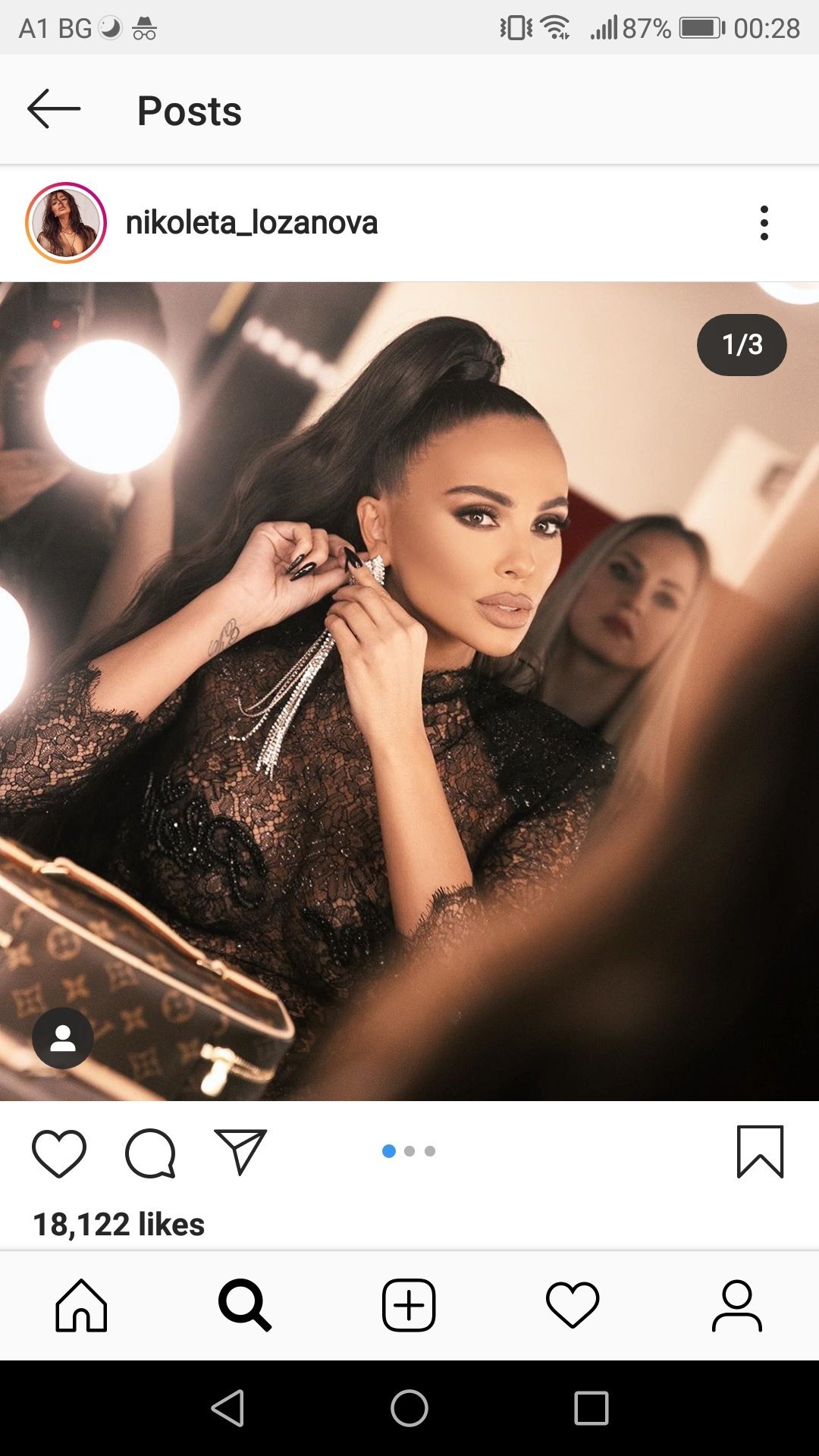Like nikoleta_lozanova's post

coord(59,1153)
